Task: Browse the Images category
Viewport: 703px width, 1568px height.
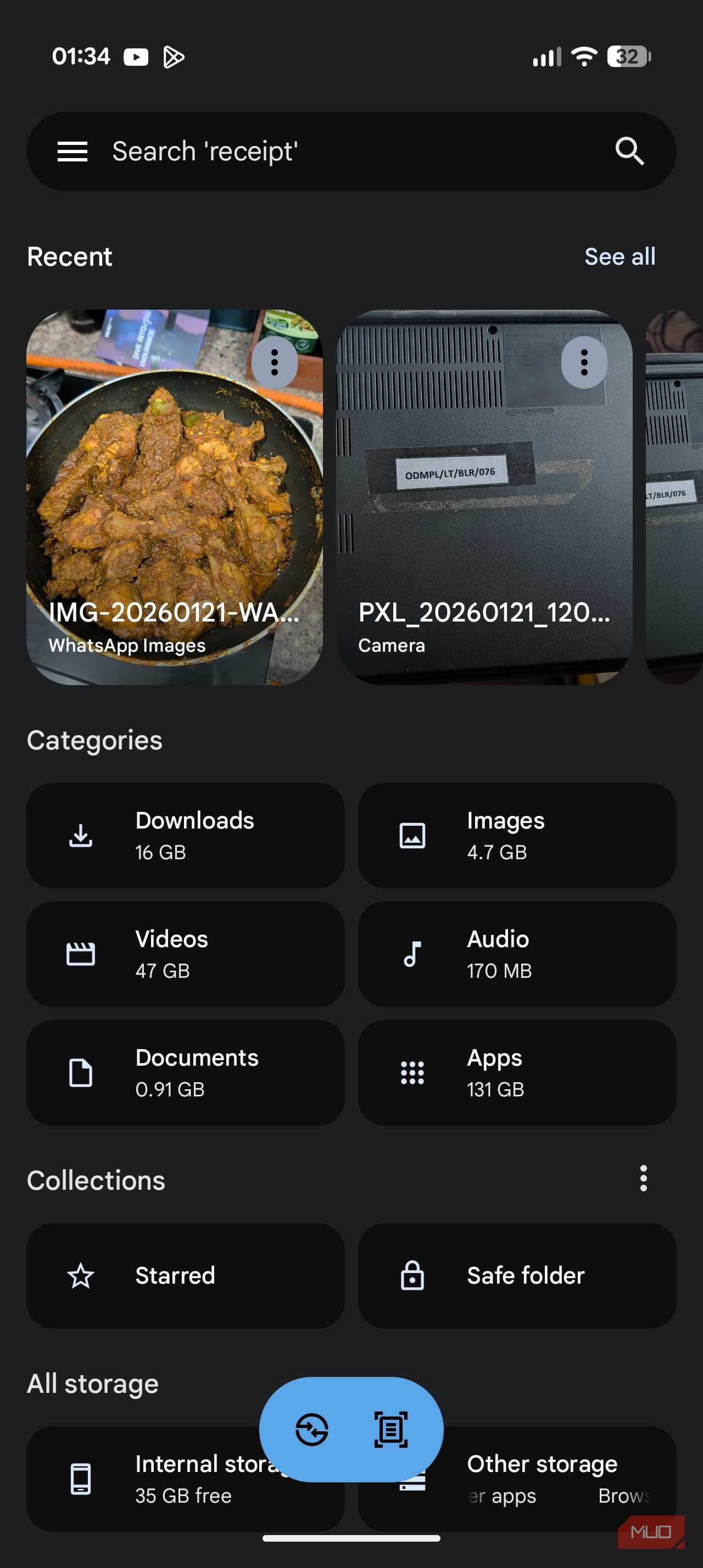Action: coord(516,835)
